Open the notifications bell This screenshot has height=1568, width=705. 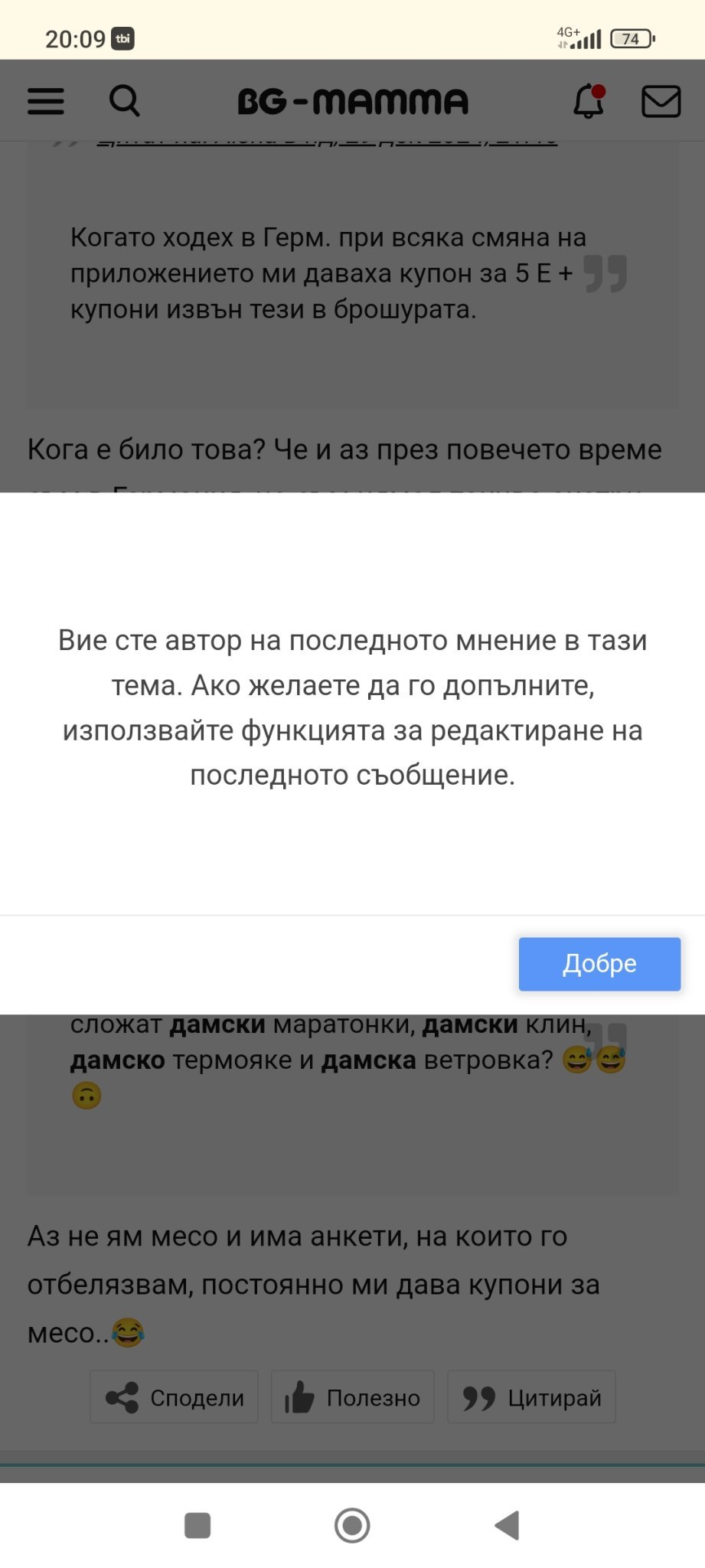[x=589, y=101]
